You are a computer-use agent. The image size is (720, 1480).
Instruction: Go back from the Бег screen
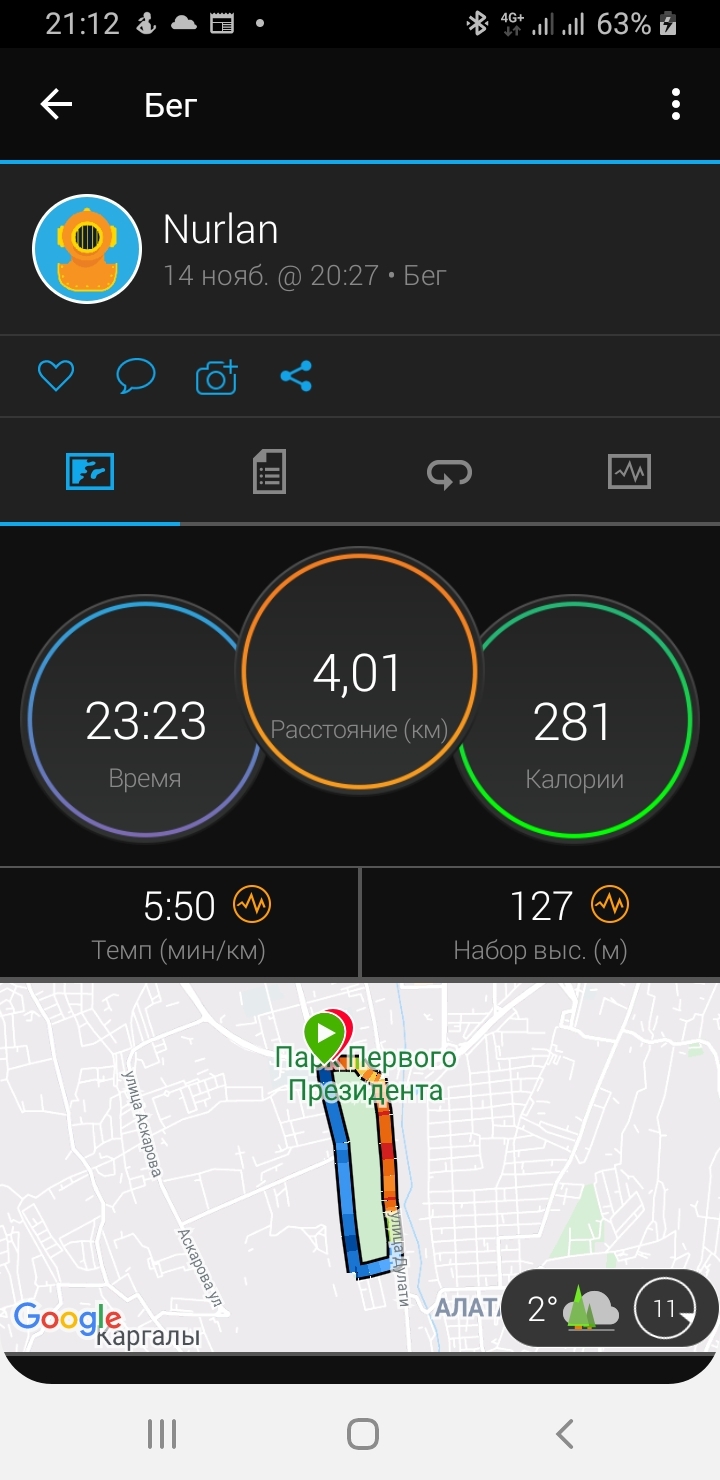pos(56,104)
